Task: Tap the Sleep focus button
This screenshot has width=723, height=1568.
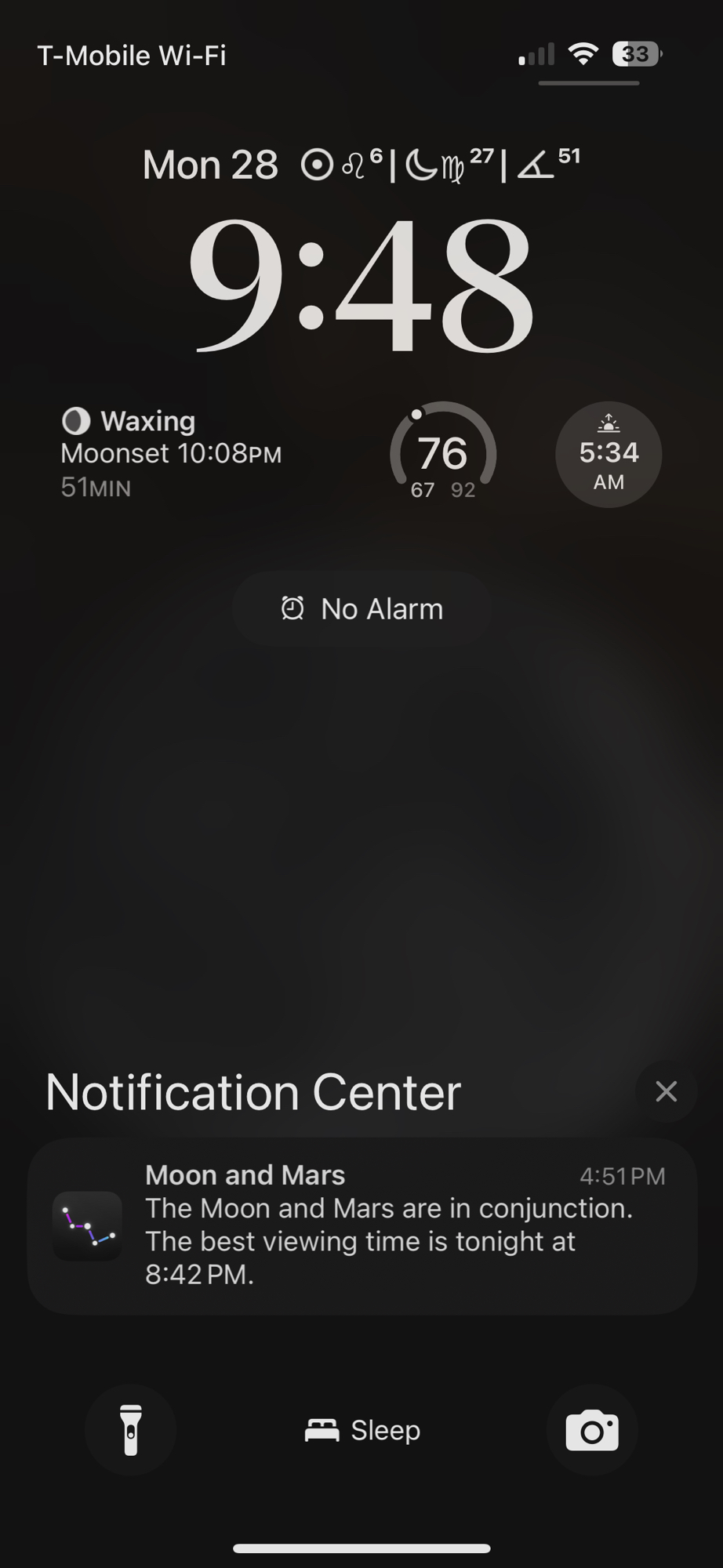Action: click(362, 1430)
